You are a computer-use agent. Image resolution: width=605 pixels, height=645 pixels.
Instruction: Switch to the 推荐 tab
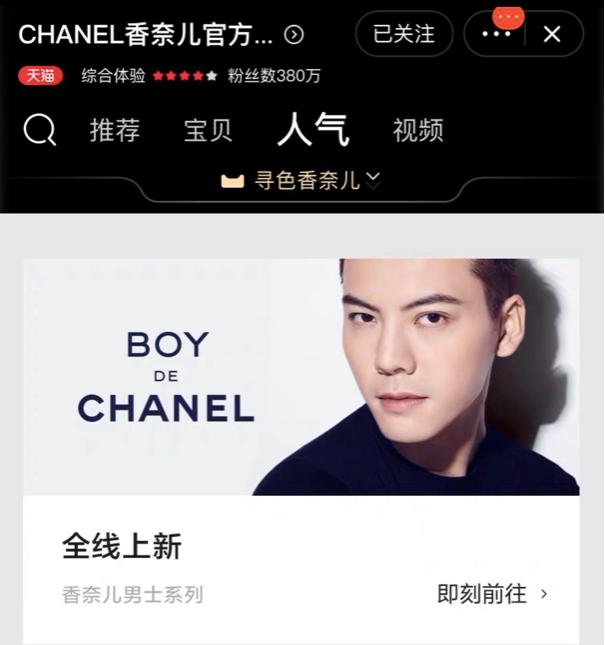pyautogui.click(x=115, y=131)
